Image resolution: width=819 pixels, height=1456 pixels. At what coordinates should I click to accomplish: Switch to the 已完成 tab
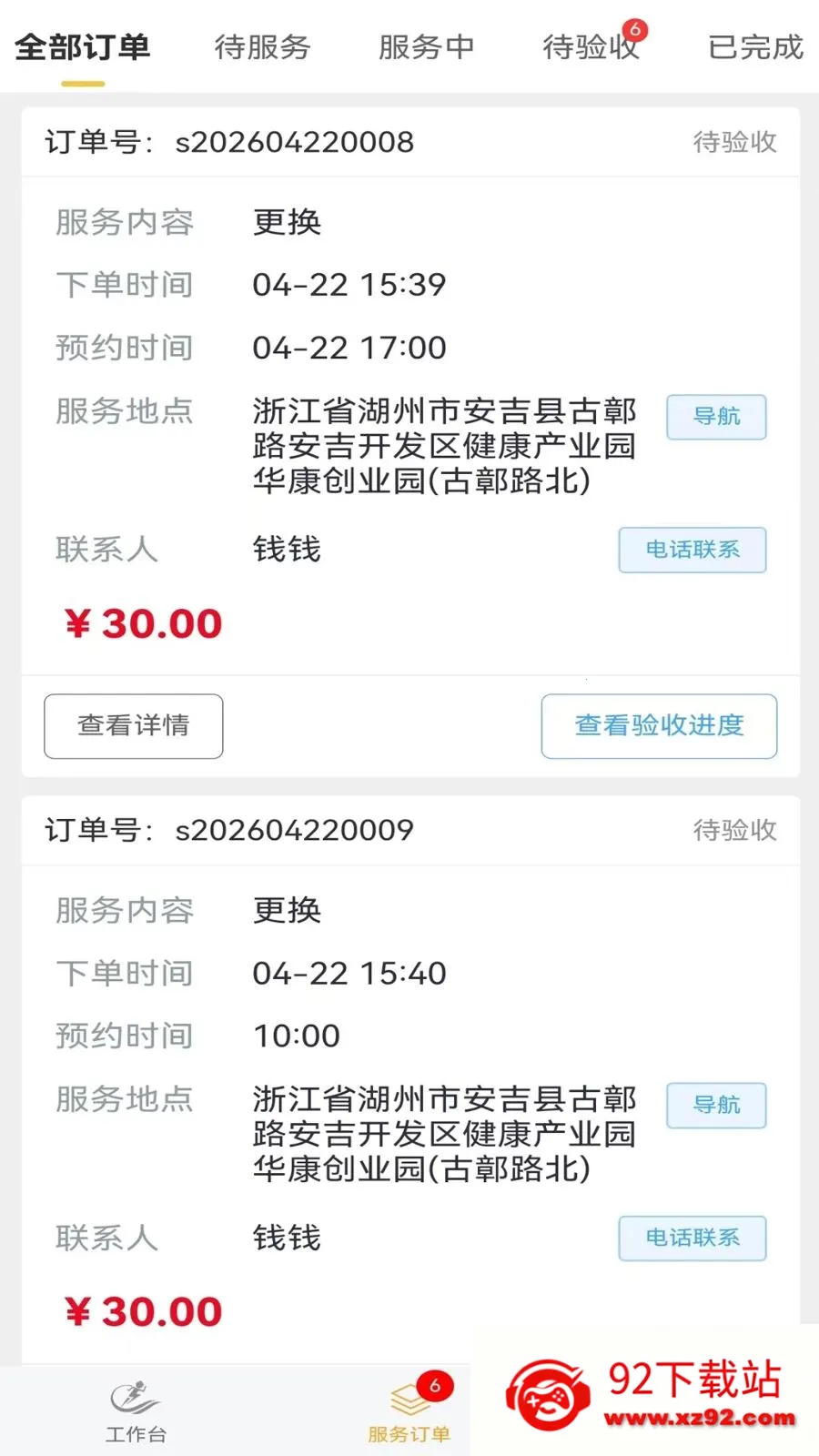(x=755, y=47)
